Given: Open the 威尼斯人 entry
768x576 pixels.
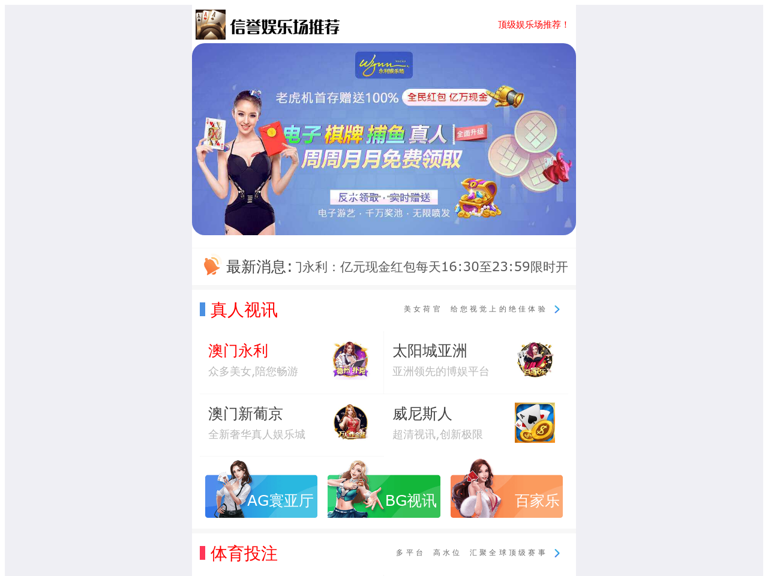Looking at the screenshot, I should 474,423.
